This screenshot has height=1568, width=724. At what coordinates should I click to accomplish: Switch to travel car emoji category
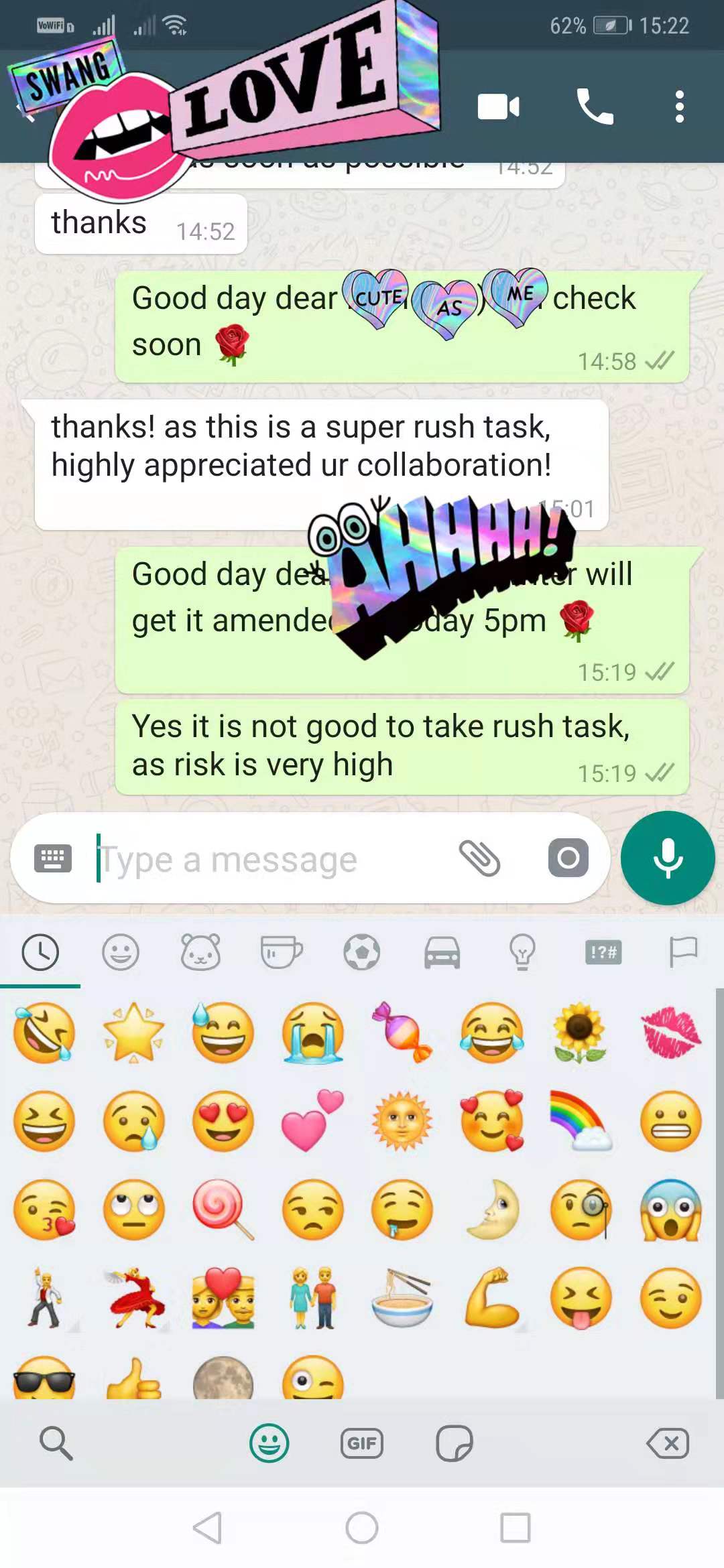(x=442, y=952)
